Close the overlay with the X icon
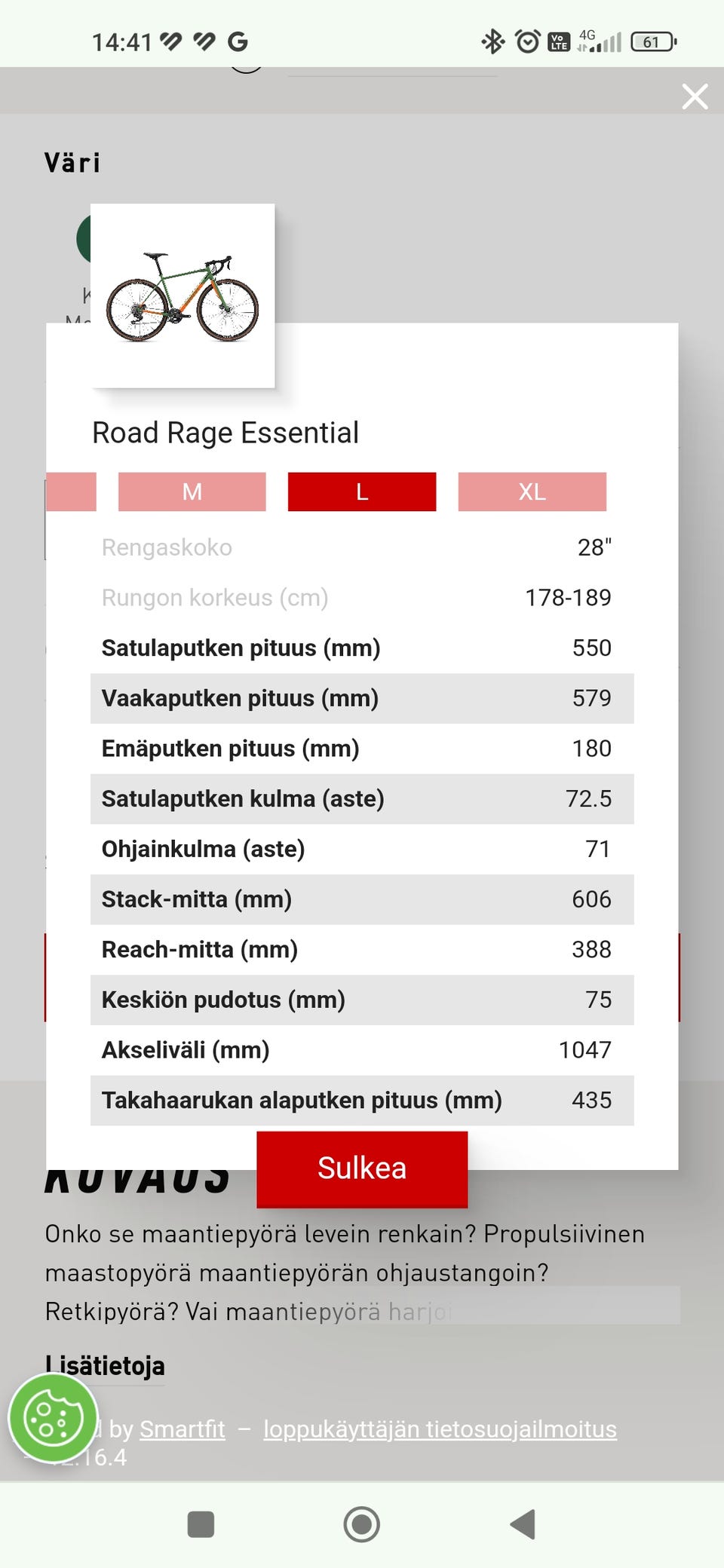This screenshot has height=1568, width=724. pos(695,96)
